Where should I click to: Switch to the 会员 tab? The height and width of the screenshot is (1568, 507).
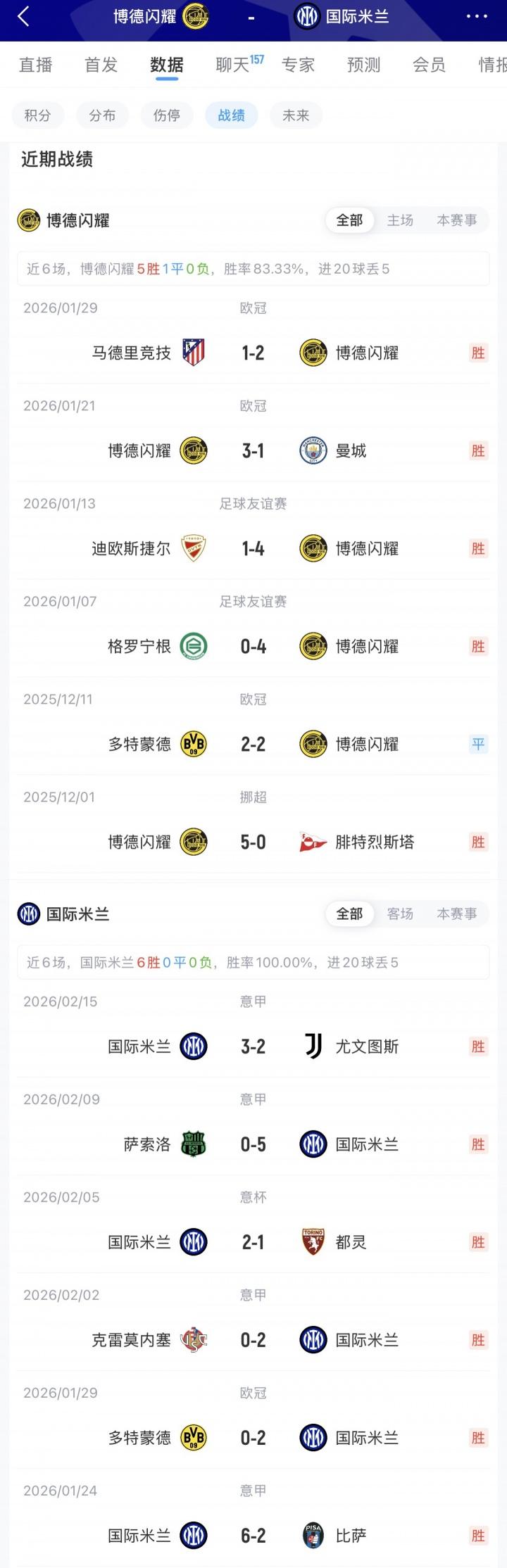click(x=429, y=65)
